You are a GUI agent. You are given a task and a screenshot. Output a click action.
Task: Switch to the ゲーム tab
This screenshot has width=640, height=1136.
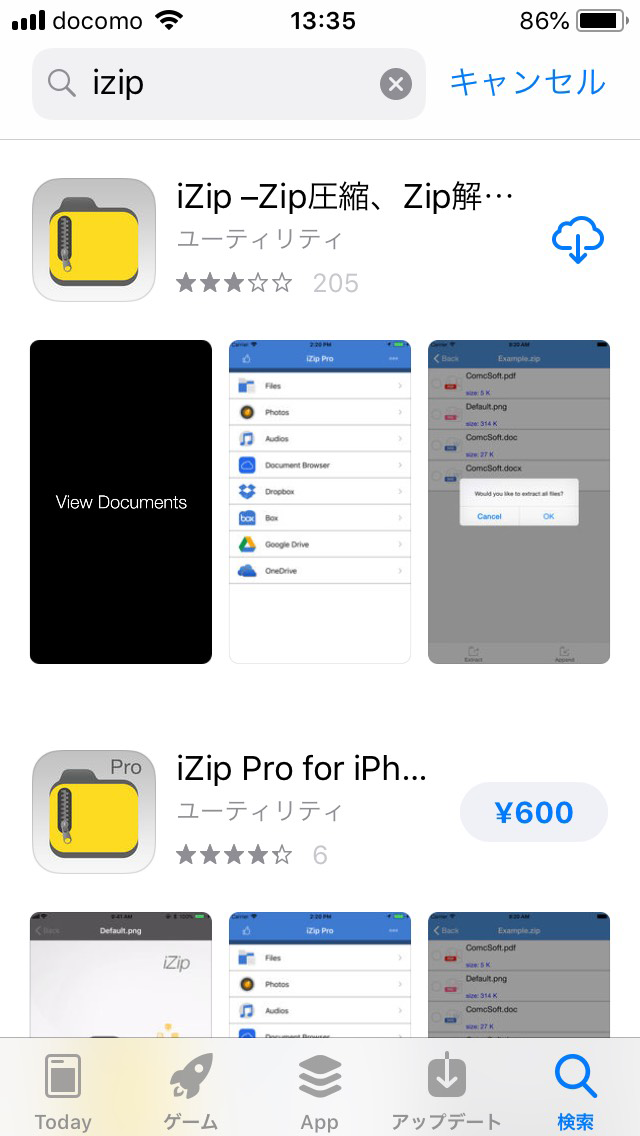point(191,1090)
